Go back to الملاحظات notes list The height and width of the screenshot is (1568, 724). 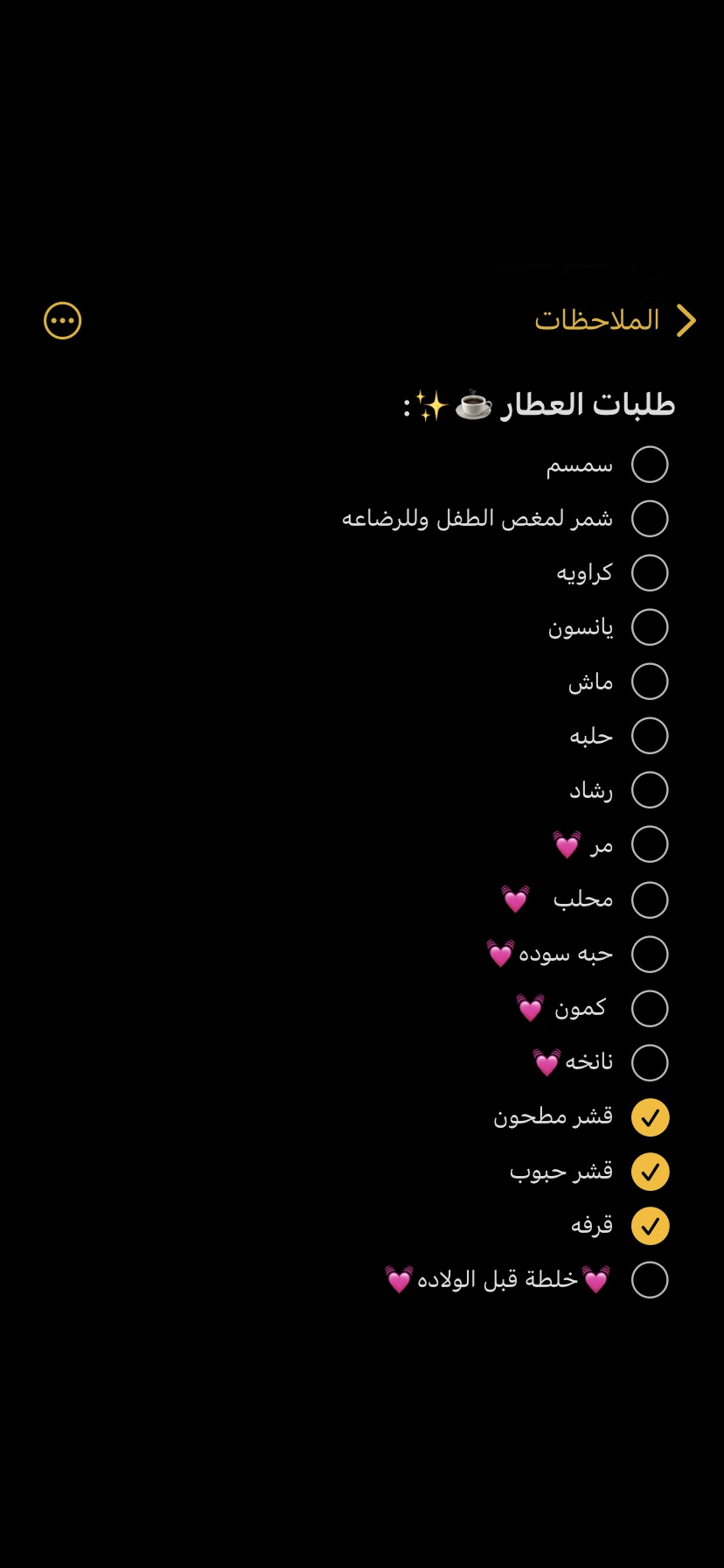pyautogui.click(x=616, y=320)
